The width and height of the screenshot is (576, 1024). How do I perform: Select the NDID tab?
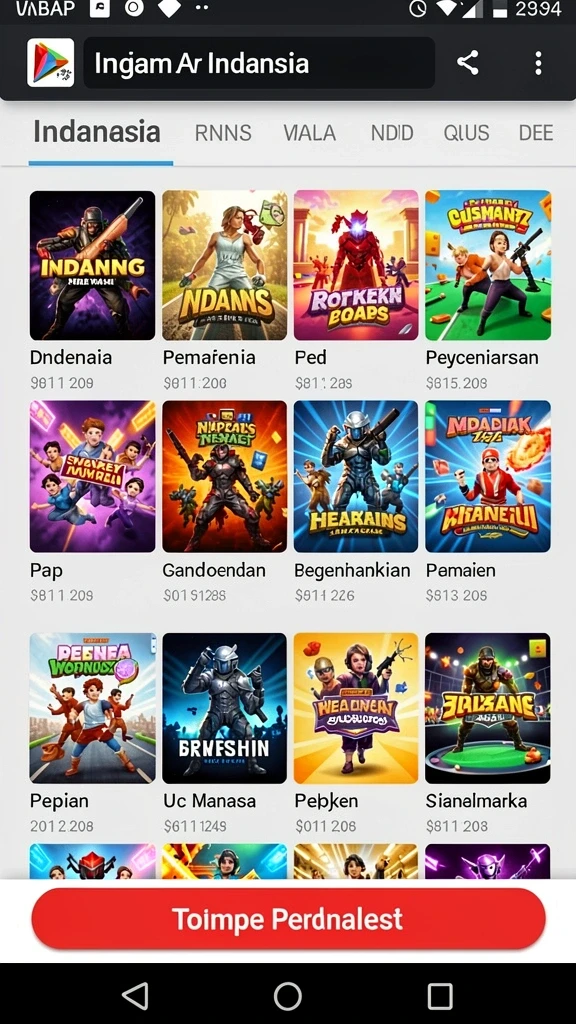392,133
